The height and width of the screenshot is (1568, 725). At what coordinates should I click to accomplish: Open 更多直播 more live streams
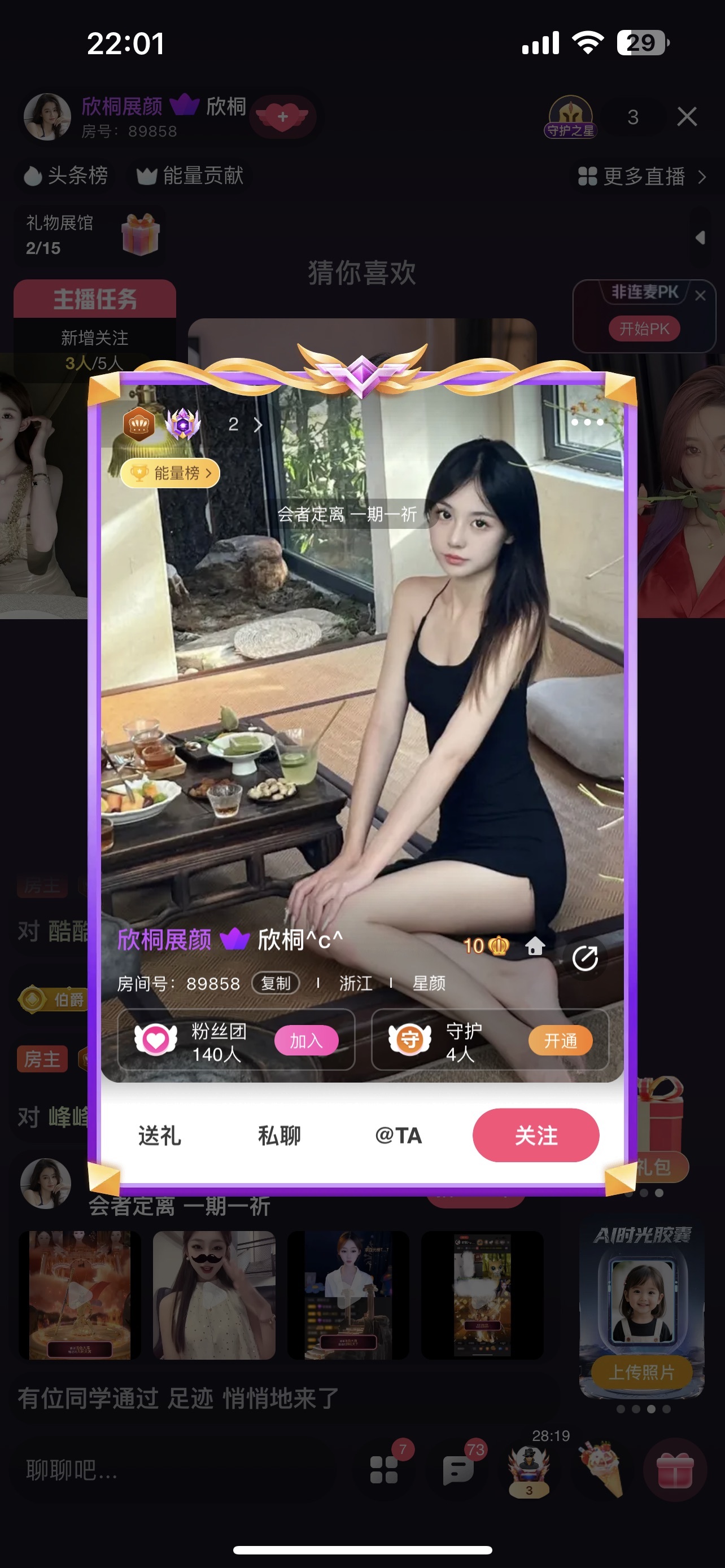(641, 177)
